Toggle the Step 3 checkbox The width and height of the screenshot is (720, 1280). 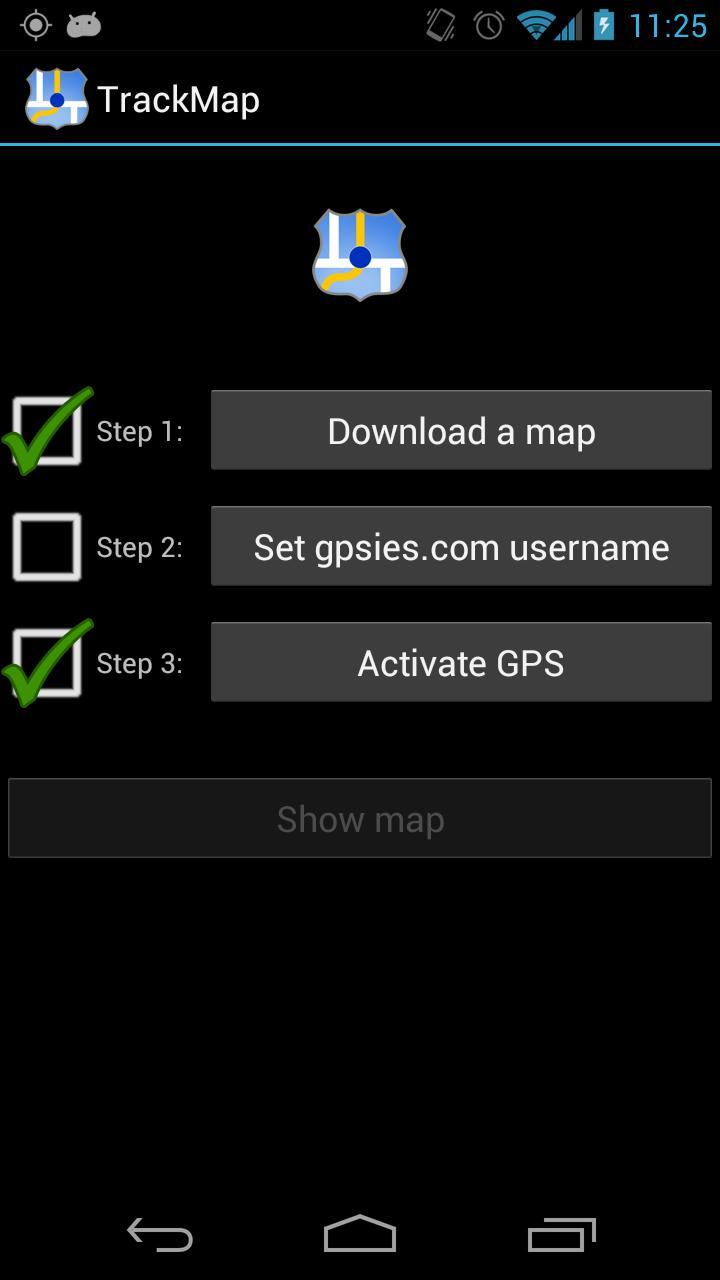click(47, 663)
